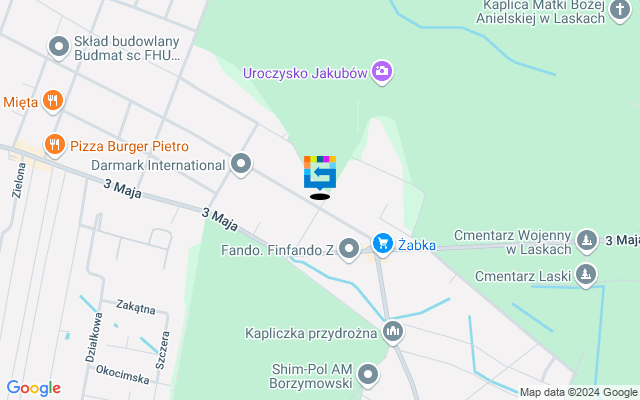Screen dimensions: 640x400
Task: Tap the Pizza Burger Pietro restaurant marker
Action: click(54, 145)
